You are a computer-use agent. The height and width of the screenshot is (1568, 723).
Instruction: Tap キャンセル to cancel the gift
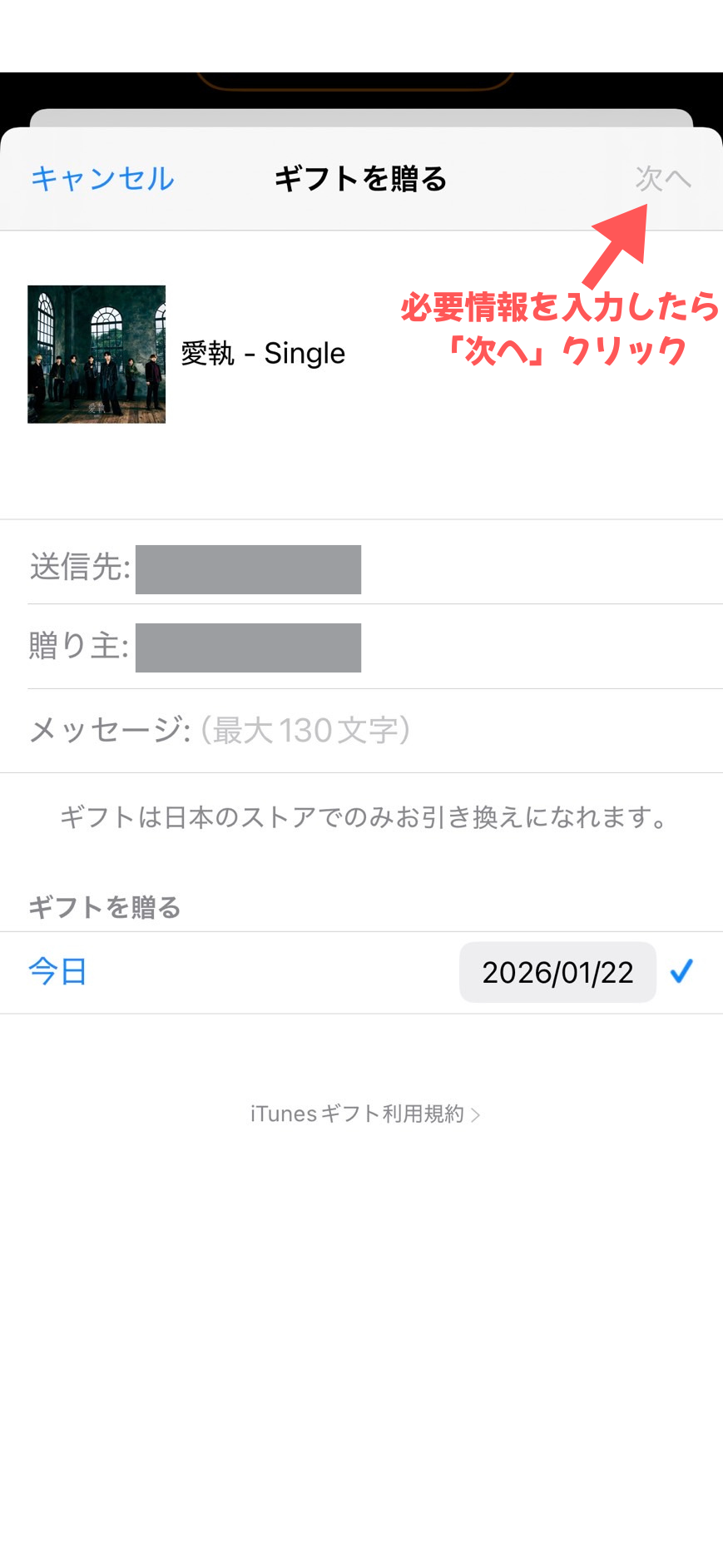102,179
